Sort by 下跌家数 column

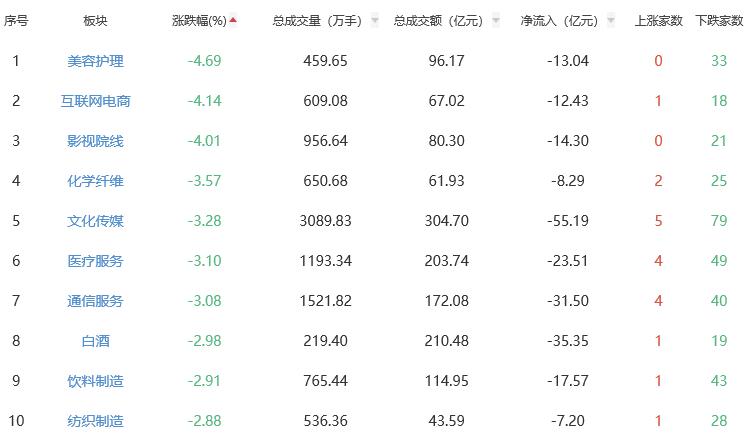pyautogui.click(x=719, y=20)
